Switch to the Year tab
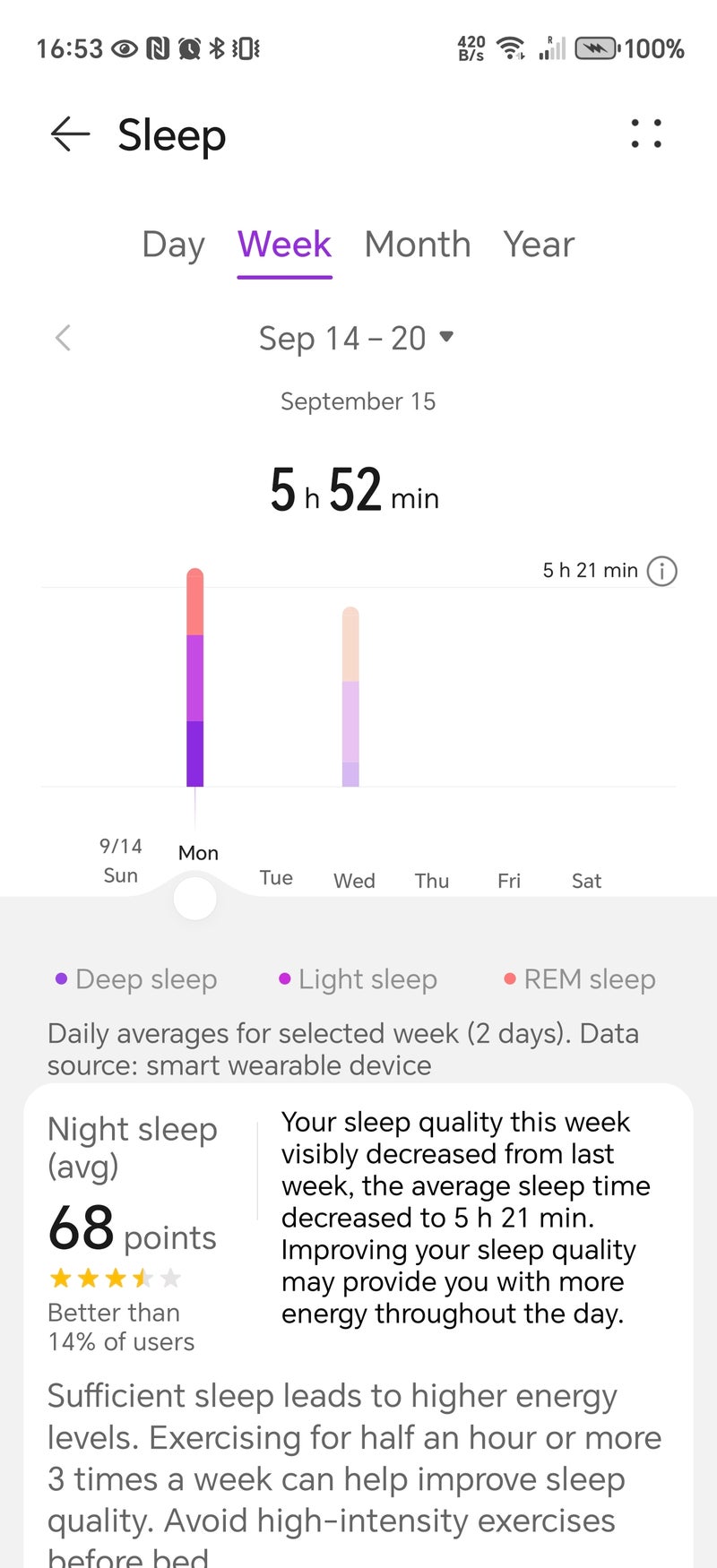This screenshot has width=717, height=1568. click(539, 244)
